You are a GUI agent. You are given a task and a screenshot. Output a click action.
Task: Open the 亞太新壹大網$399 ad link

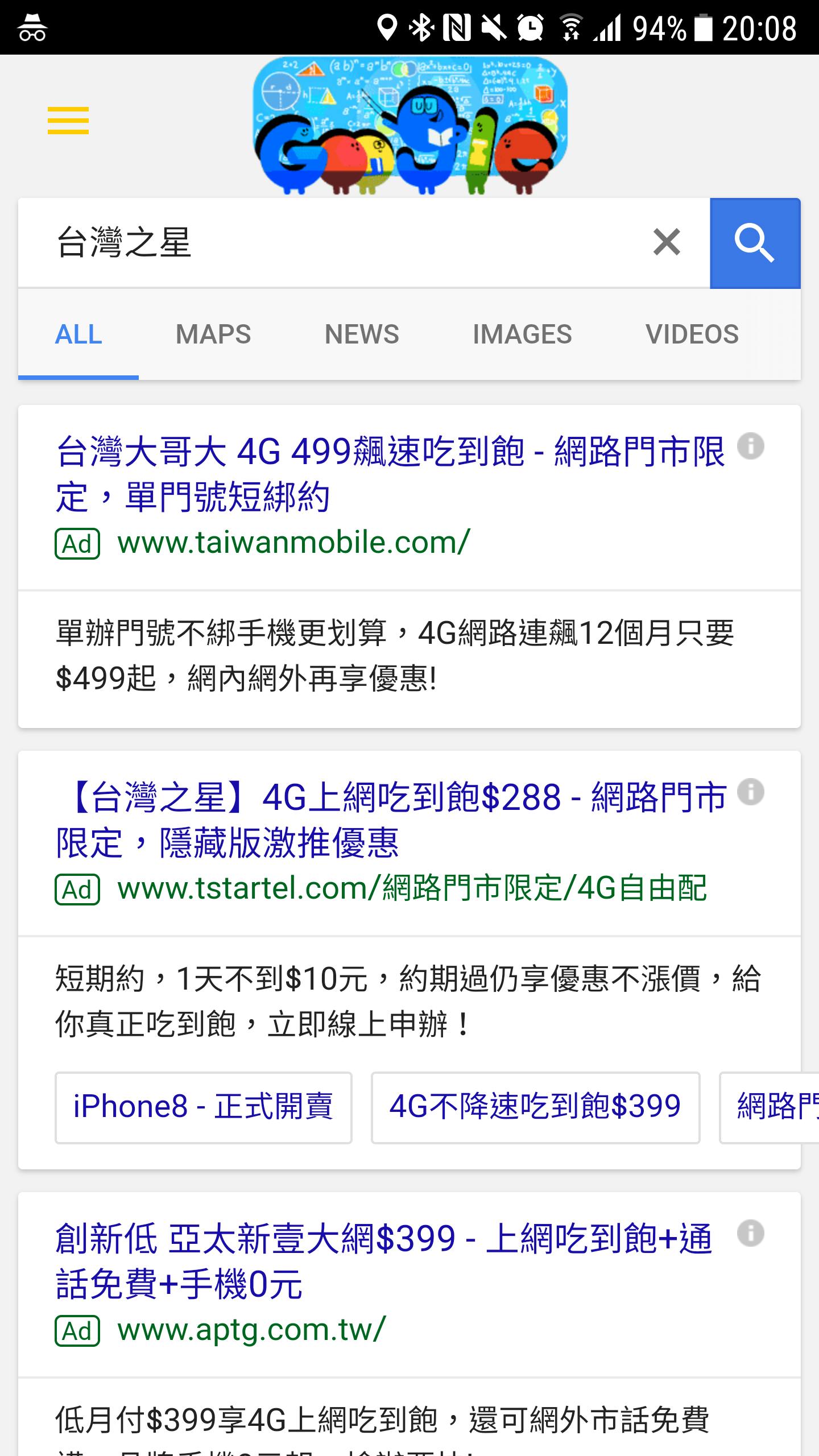pos(384,1261)
